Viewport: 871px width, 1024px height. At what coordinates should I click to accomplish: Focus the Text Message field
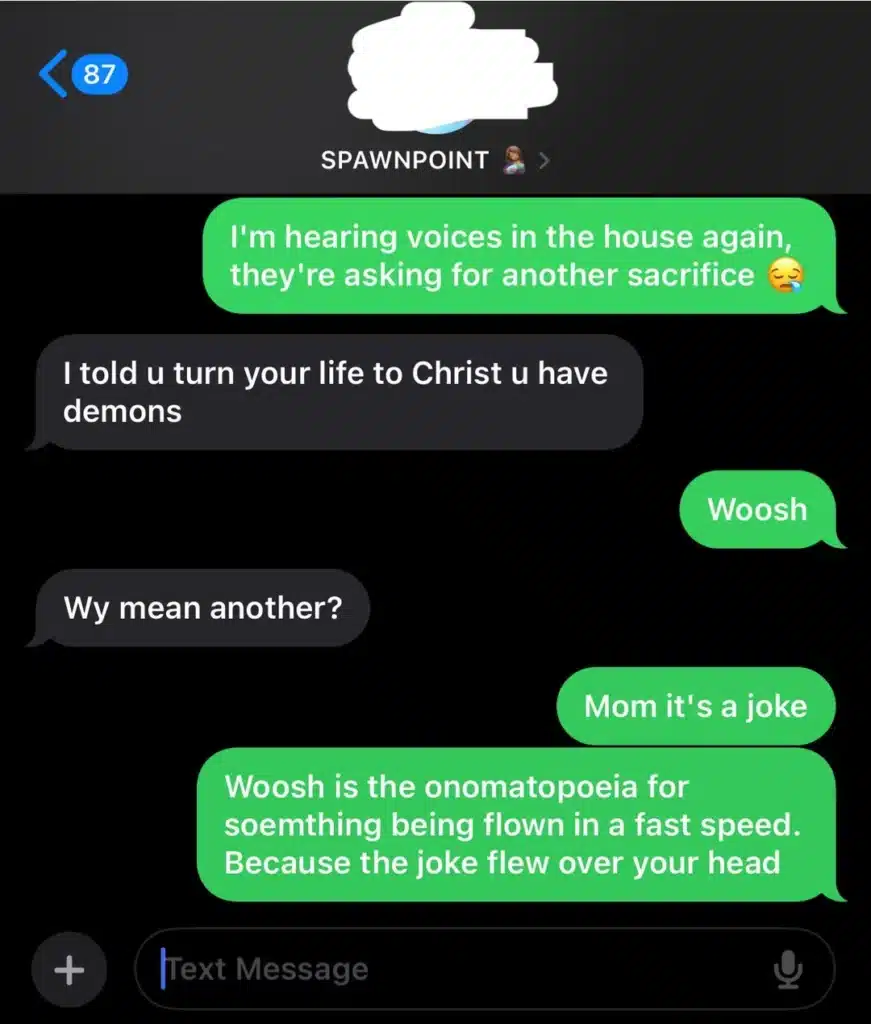coord(450,969)
